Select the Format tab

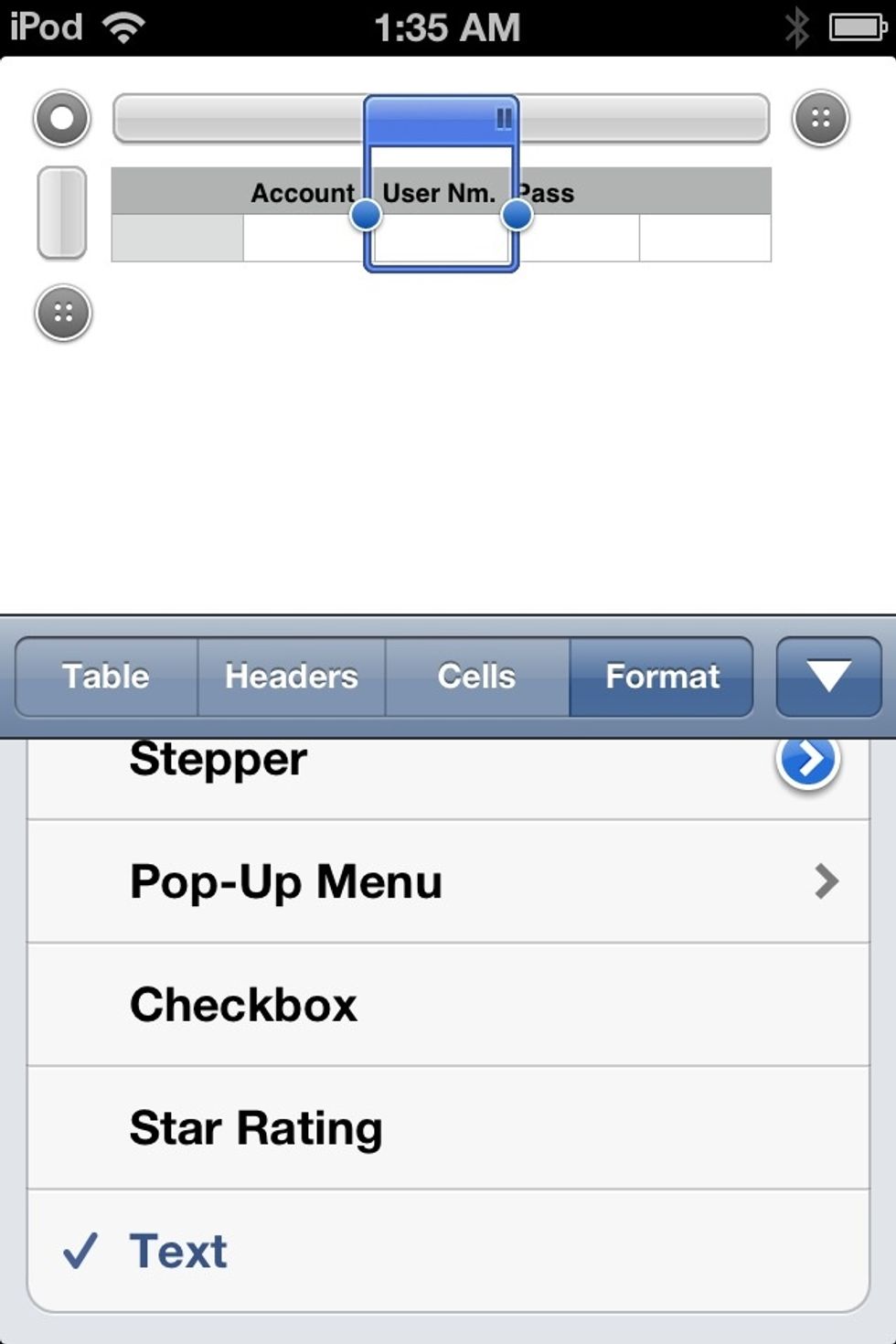(662, 677)
